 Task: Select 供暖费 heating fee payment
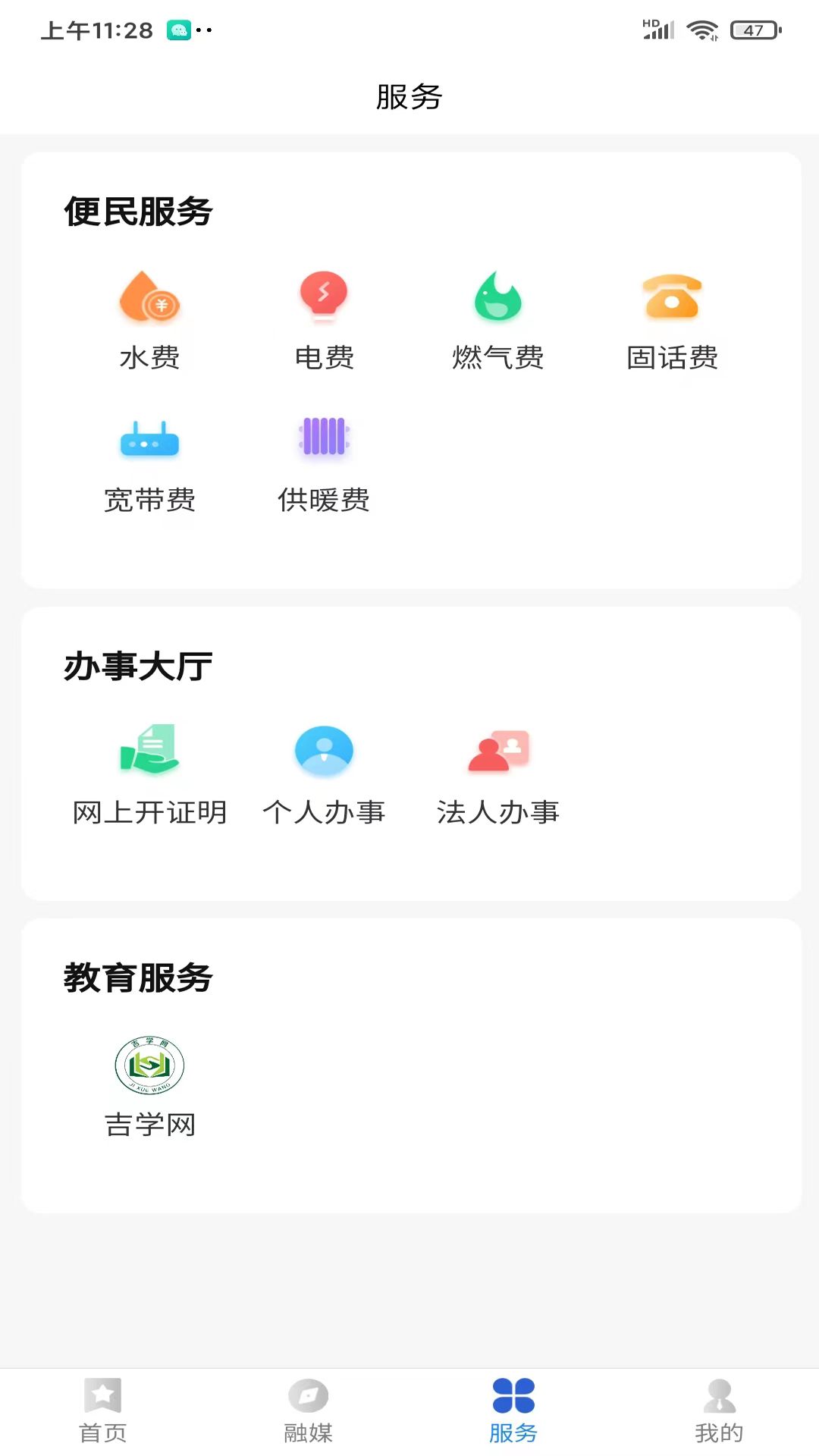(324, 463)
